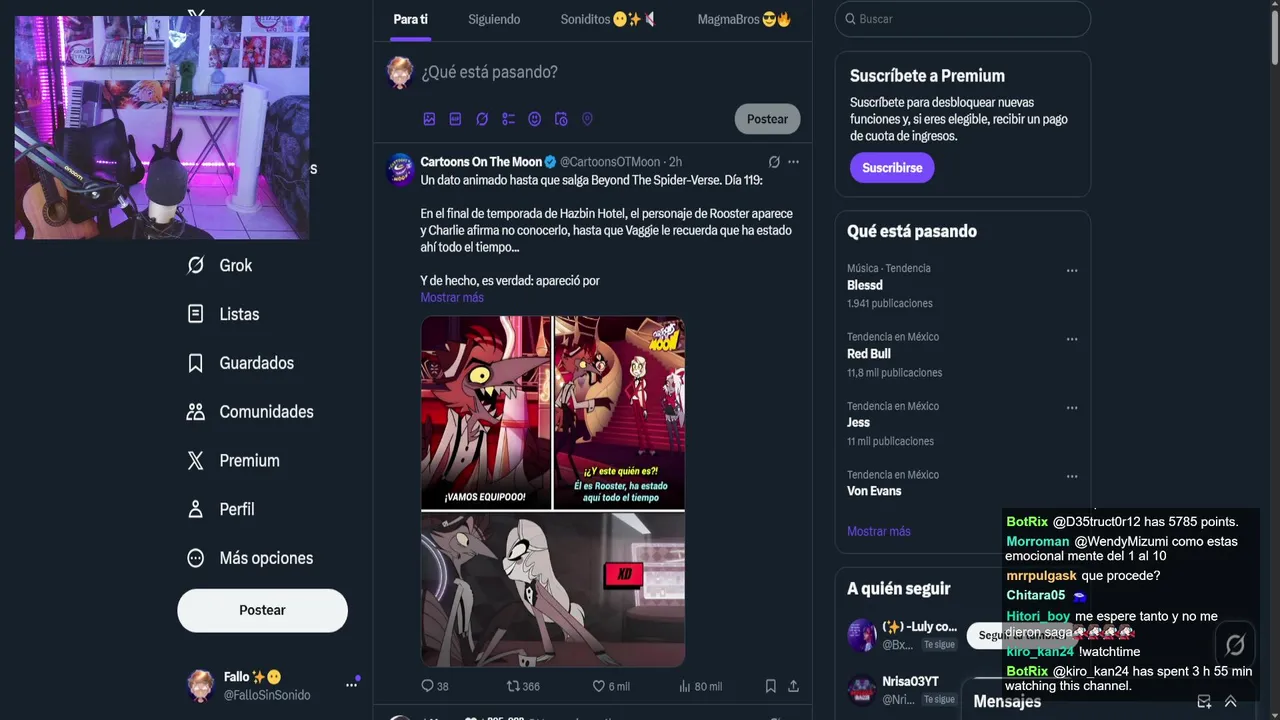Image resolution: width=1280 pixels, height=720 pixels.
Task: Select the MagmaBros tab
Action: click(743, 19)
